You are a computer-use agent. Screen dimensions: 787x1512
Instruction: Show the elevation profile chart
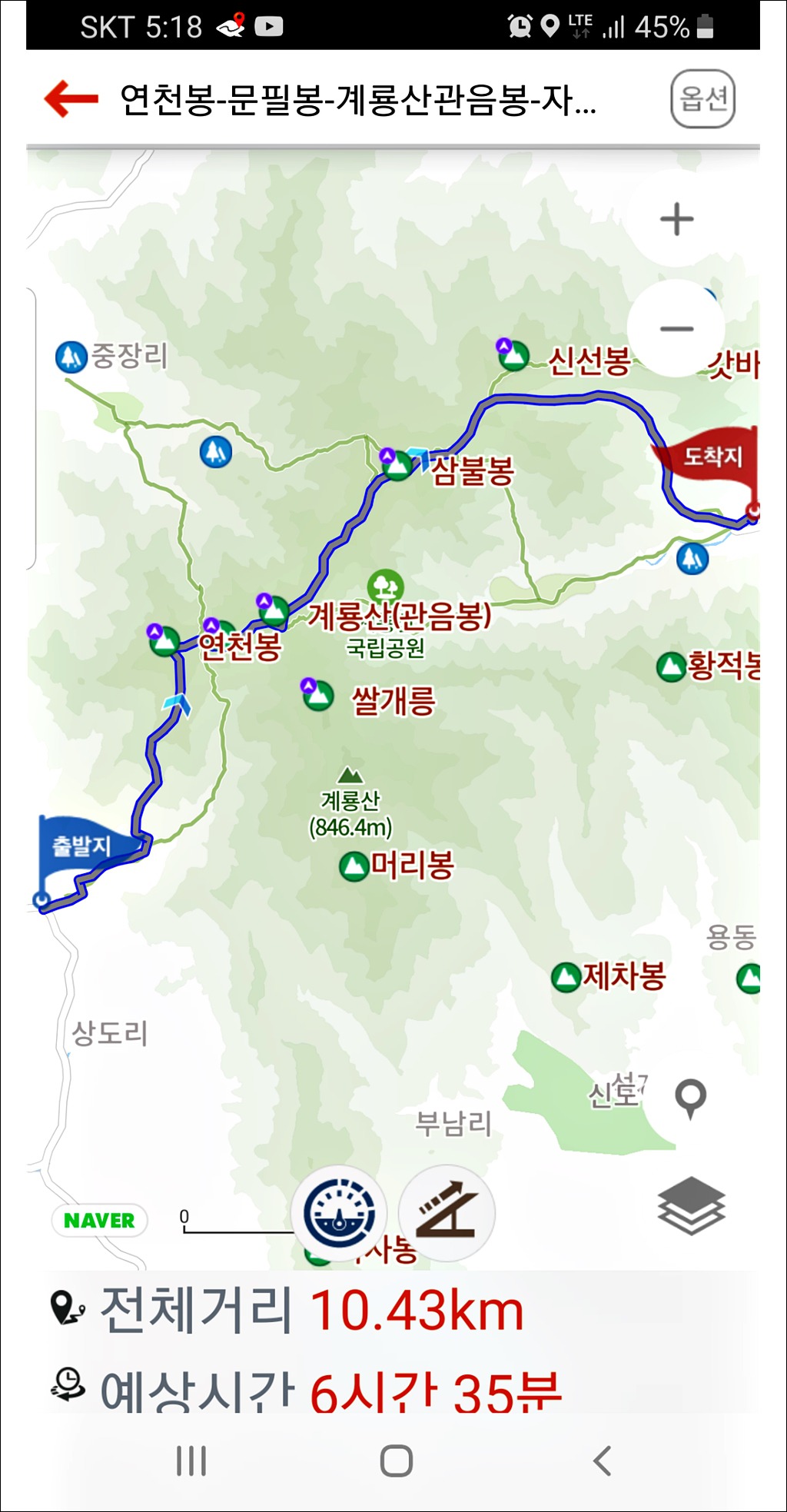447,1213
